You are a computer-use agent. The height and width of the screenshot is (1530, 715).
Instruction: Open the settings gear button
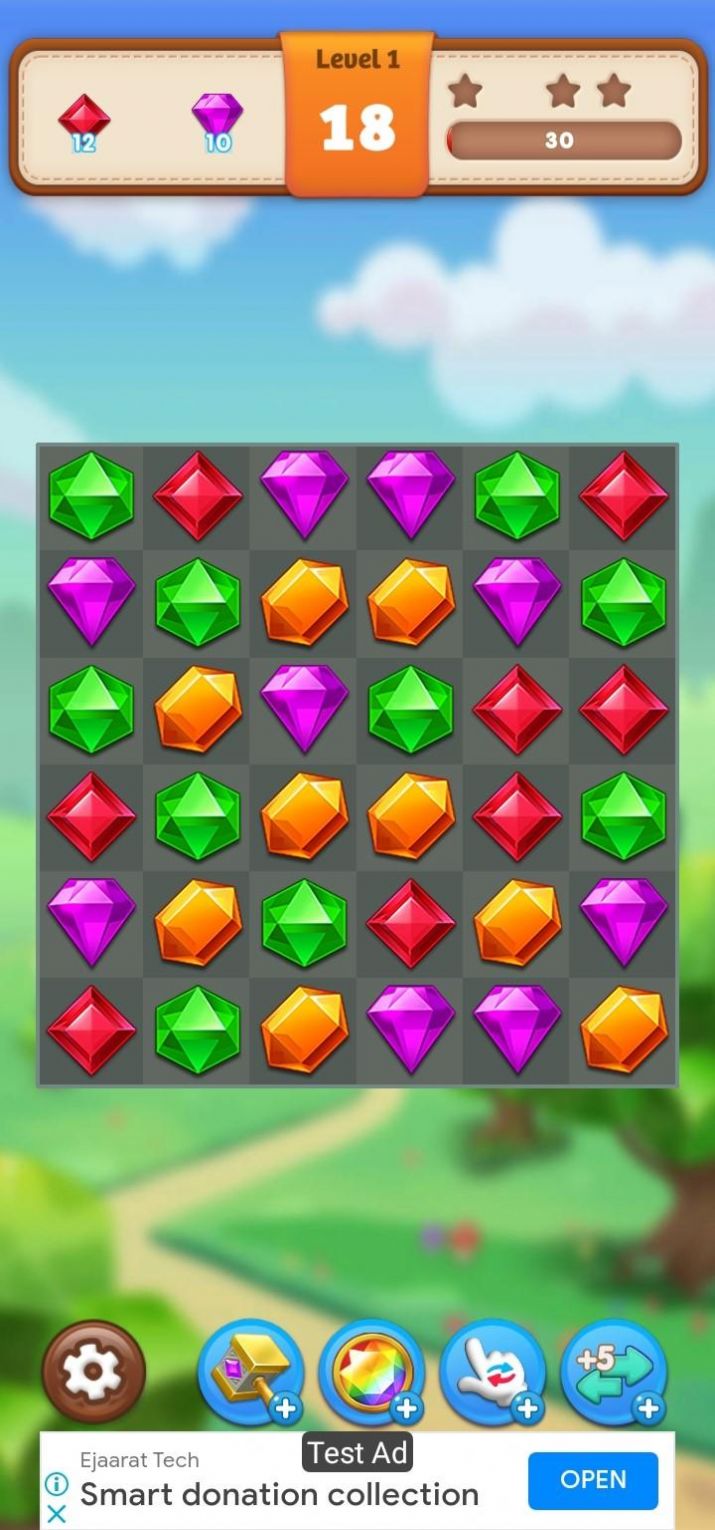tap(93, 1372)
